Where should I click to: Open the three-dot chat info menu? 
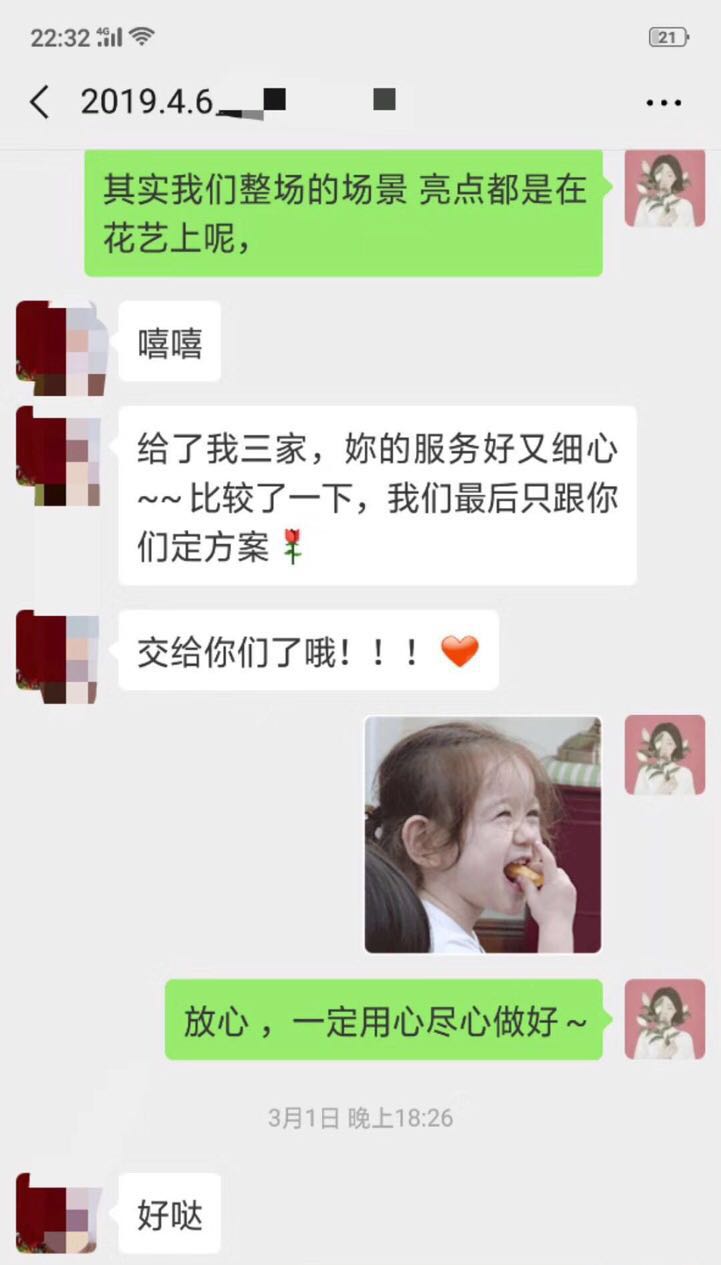(x=664, y=102)
